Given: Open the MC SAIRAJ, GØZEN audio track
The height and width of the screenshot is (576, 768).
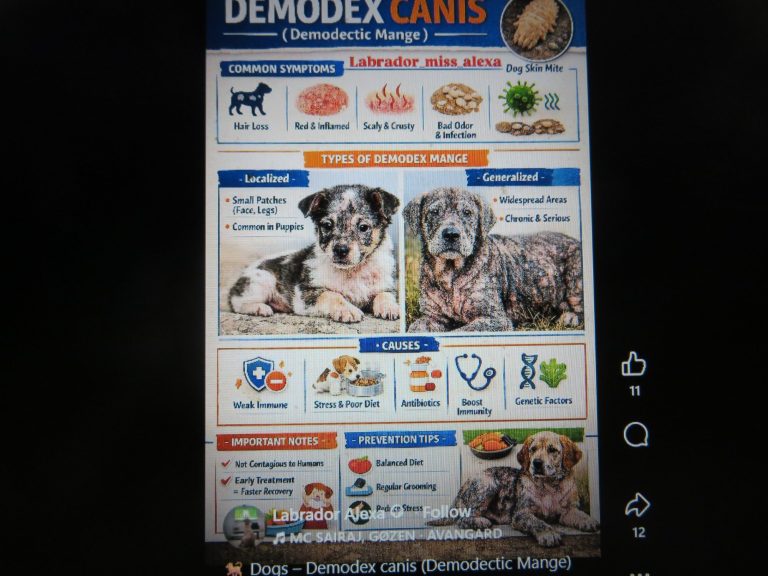Looking at the screenshot, I should click(387, 536).
